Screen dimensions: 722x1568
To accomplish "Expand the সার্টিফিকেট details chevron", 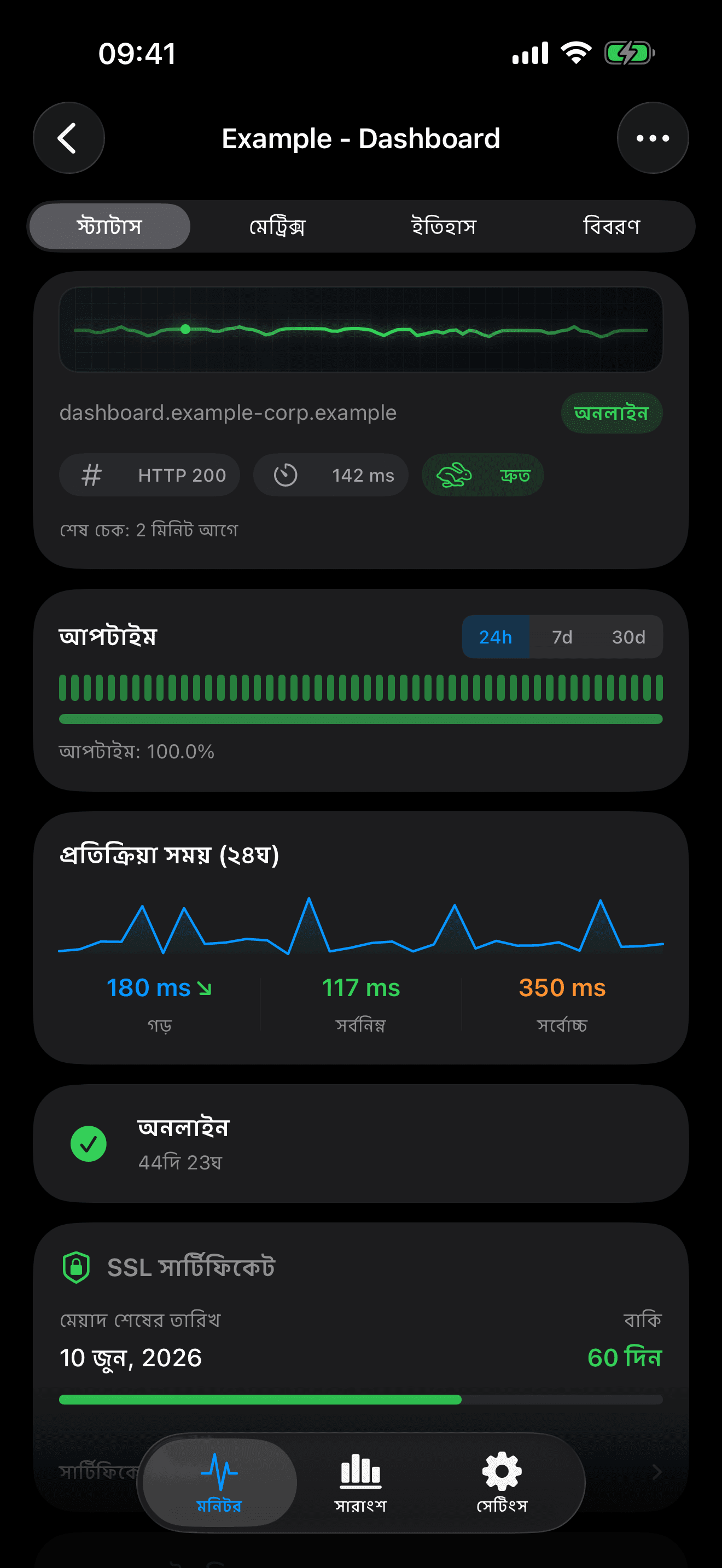I will pos(656,1472).
